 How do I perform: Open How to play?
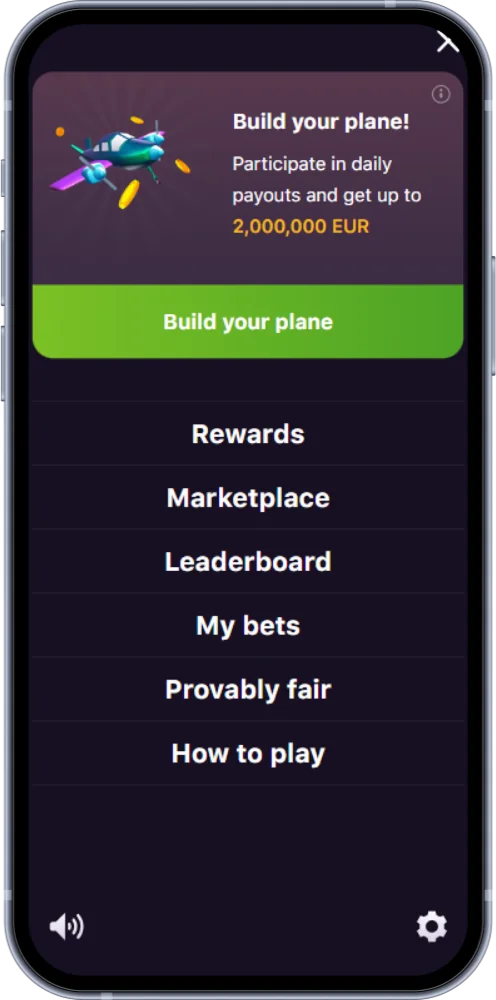coord(248,753)
